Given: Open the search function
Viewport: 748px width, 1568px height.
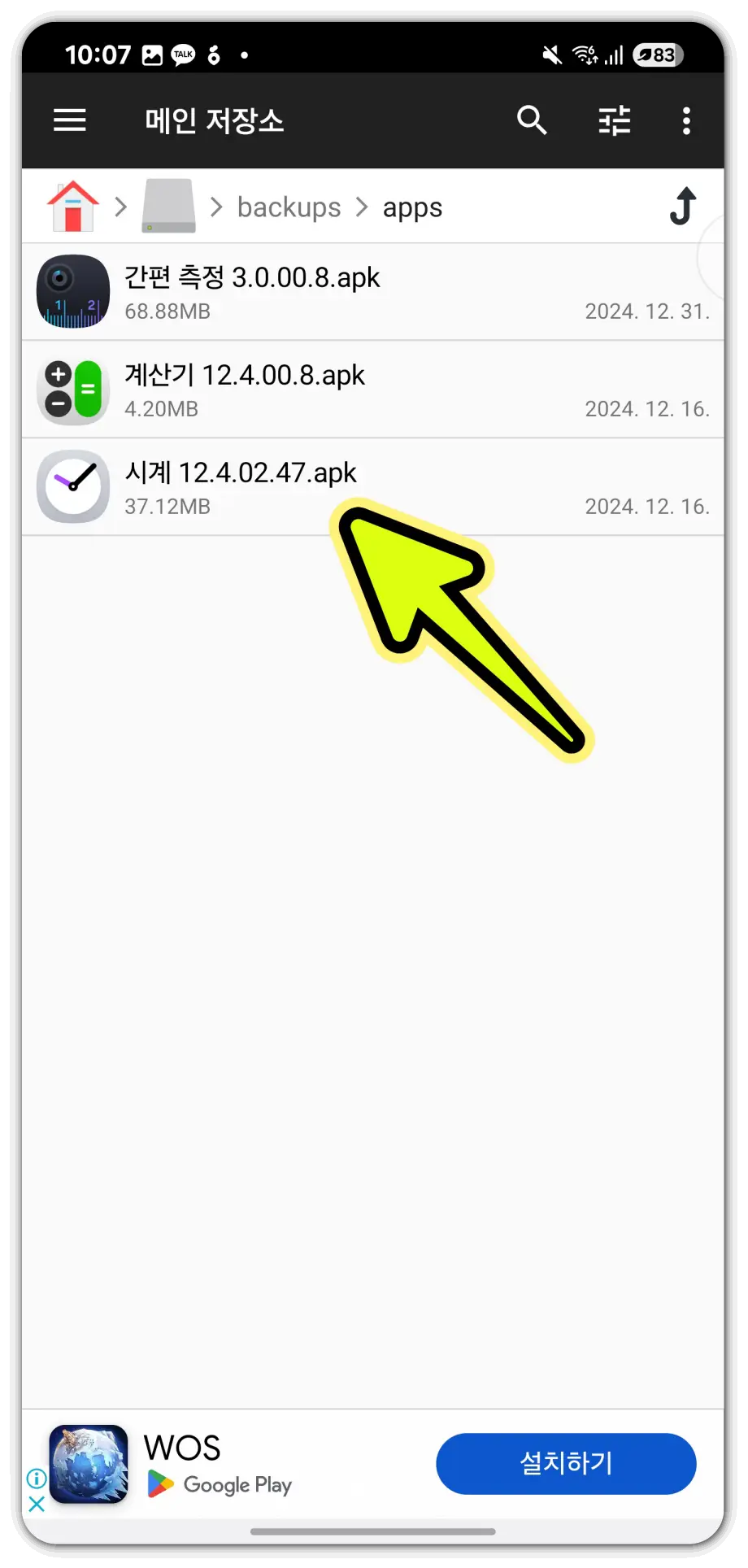Looking at the screenshot, I should click(x=532, y=120).
